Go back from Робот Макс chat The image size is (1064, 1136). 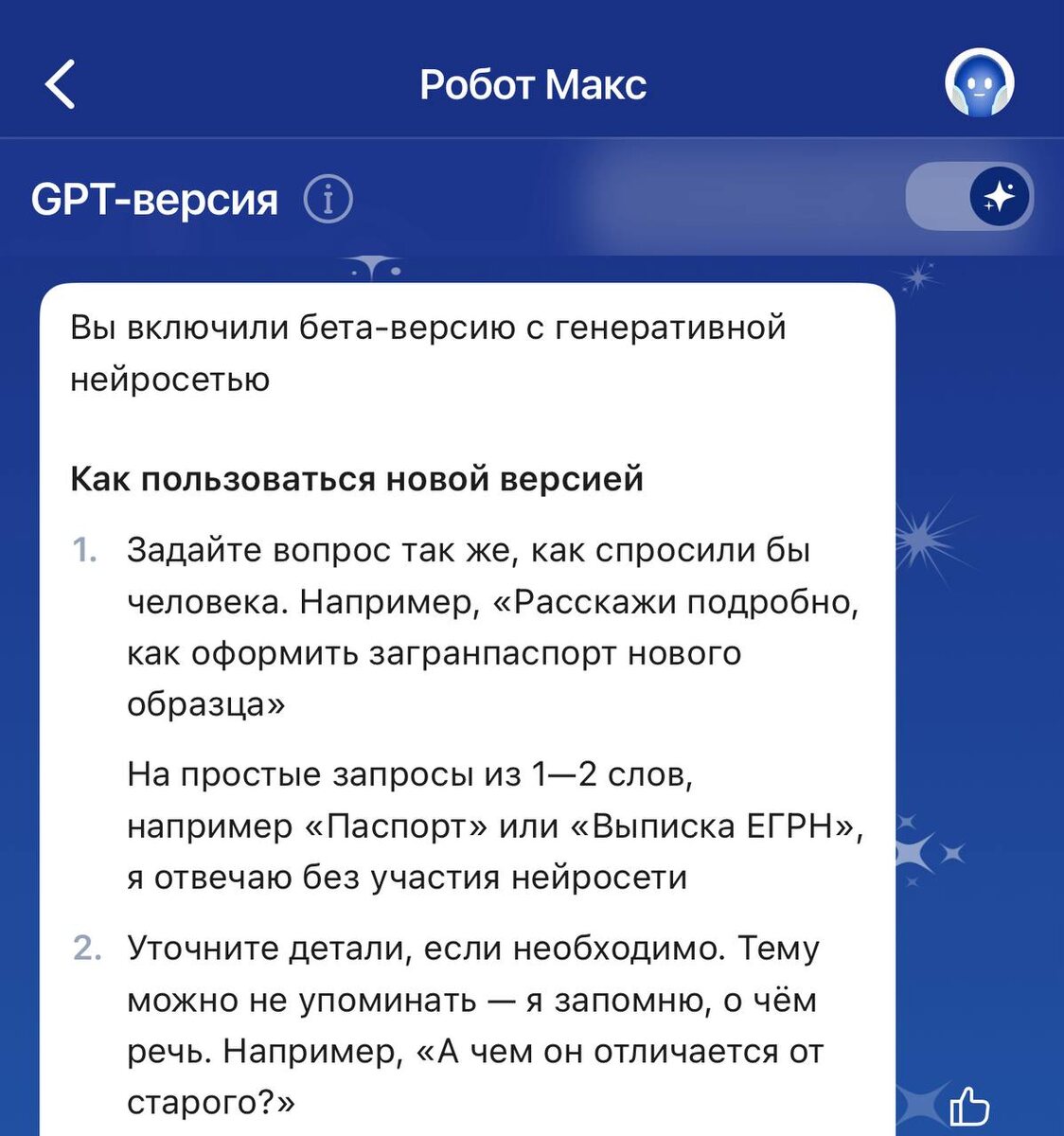pos(61,84)
